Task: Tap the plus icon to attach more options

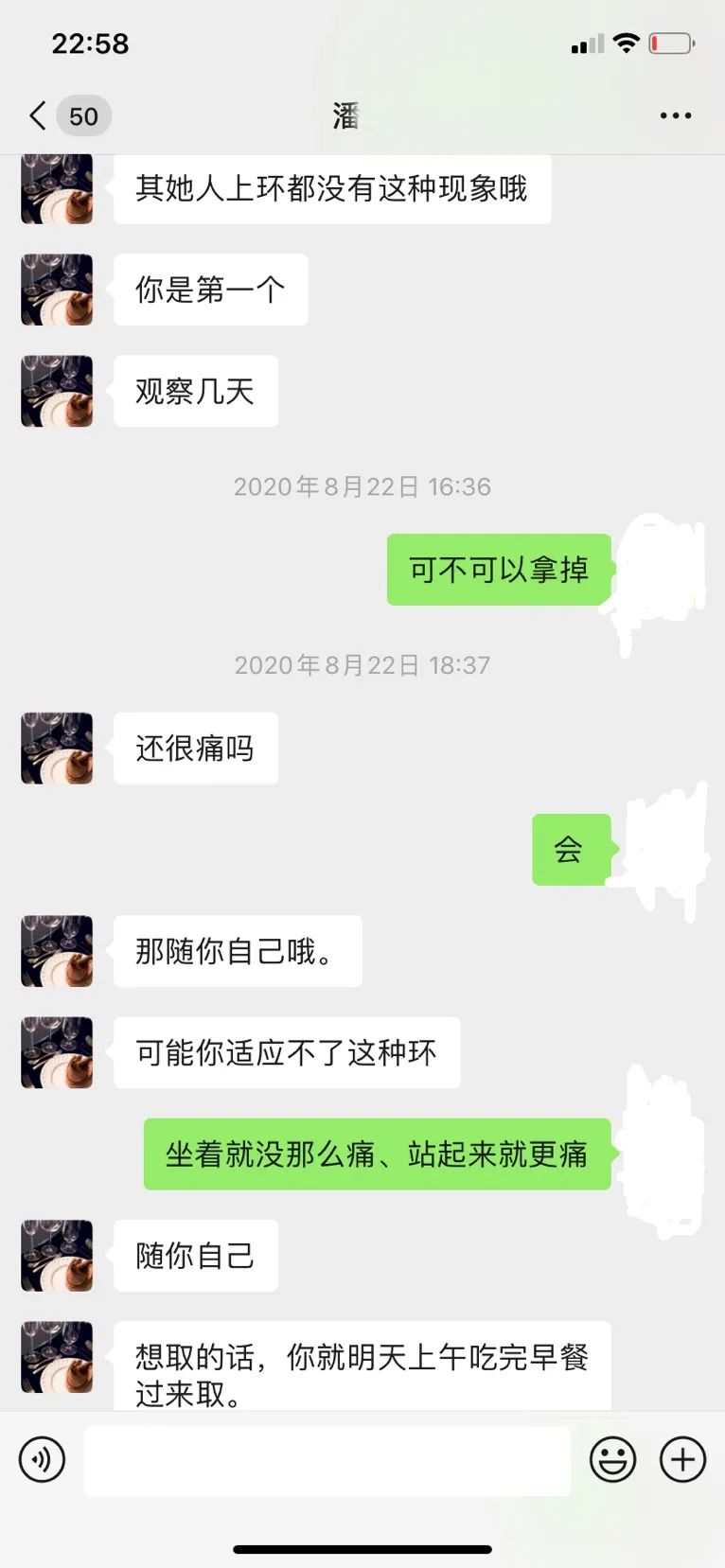Action: [681, 1459]
